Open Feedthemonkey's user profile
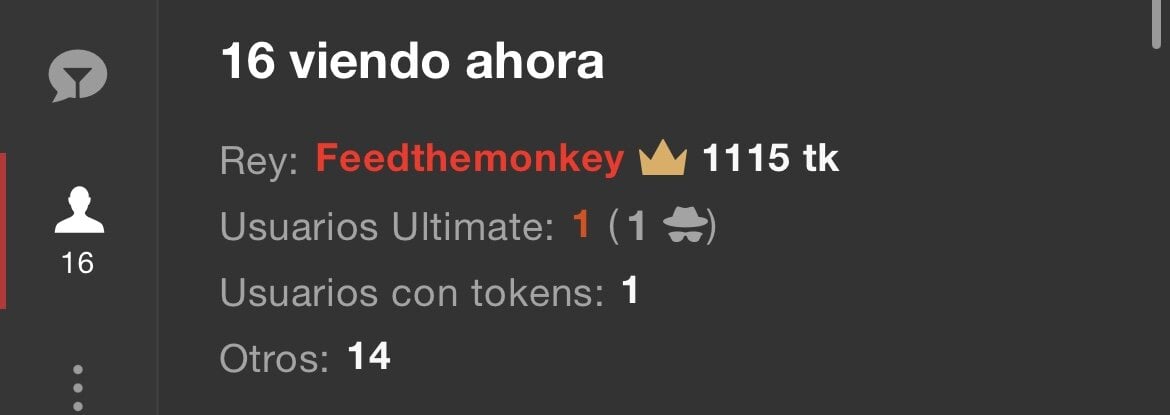 pyautogui.click(x=470, y=159)
